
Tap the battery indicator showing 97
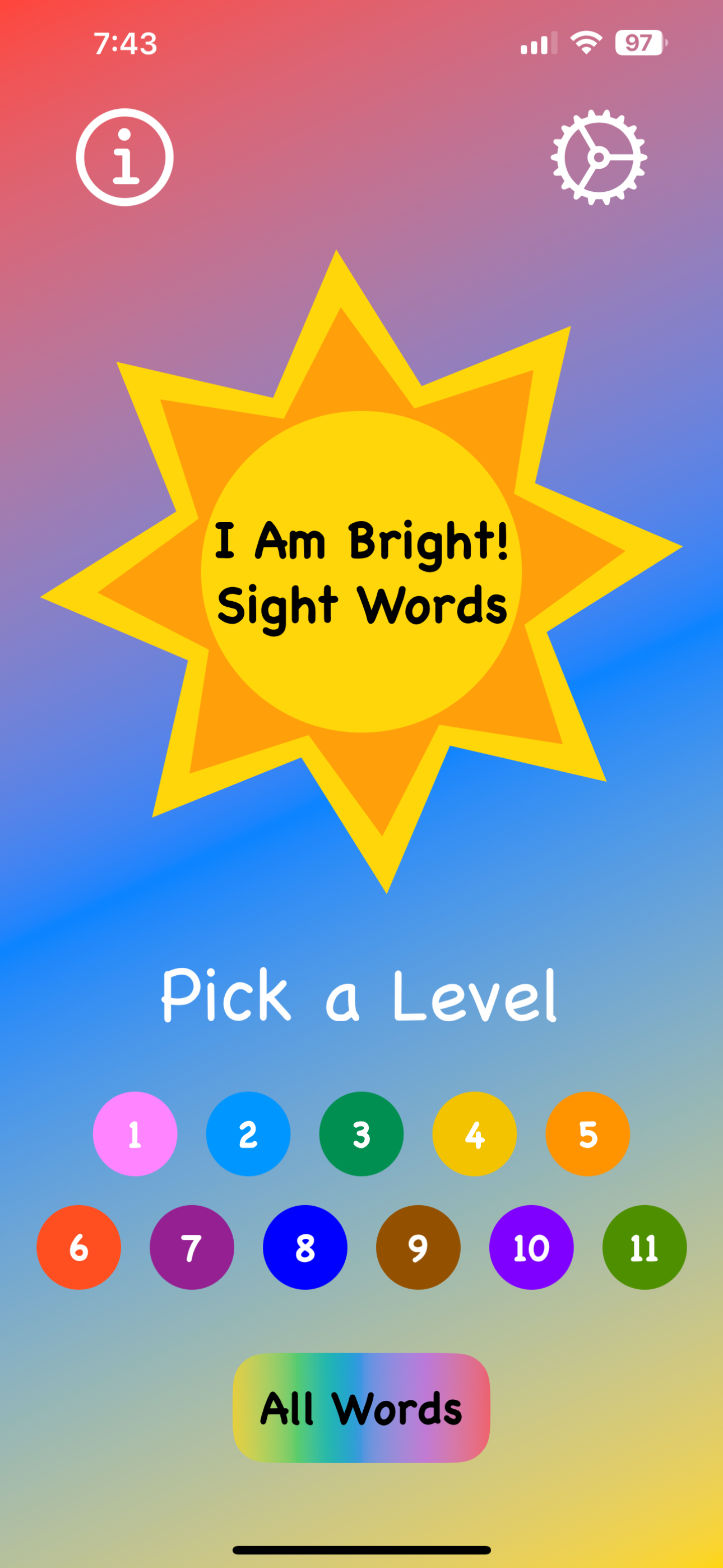tap(638, 41)
